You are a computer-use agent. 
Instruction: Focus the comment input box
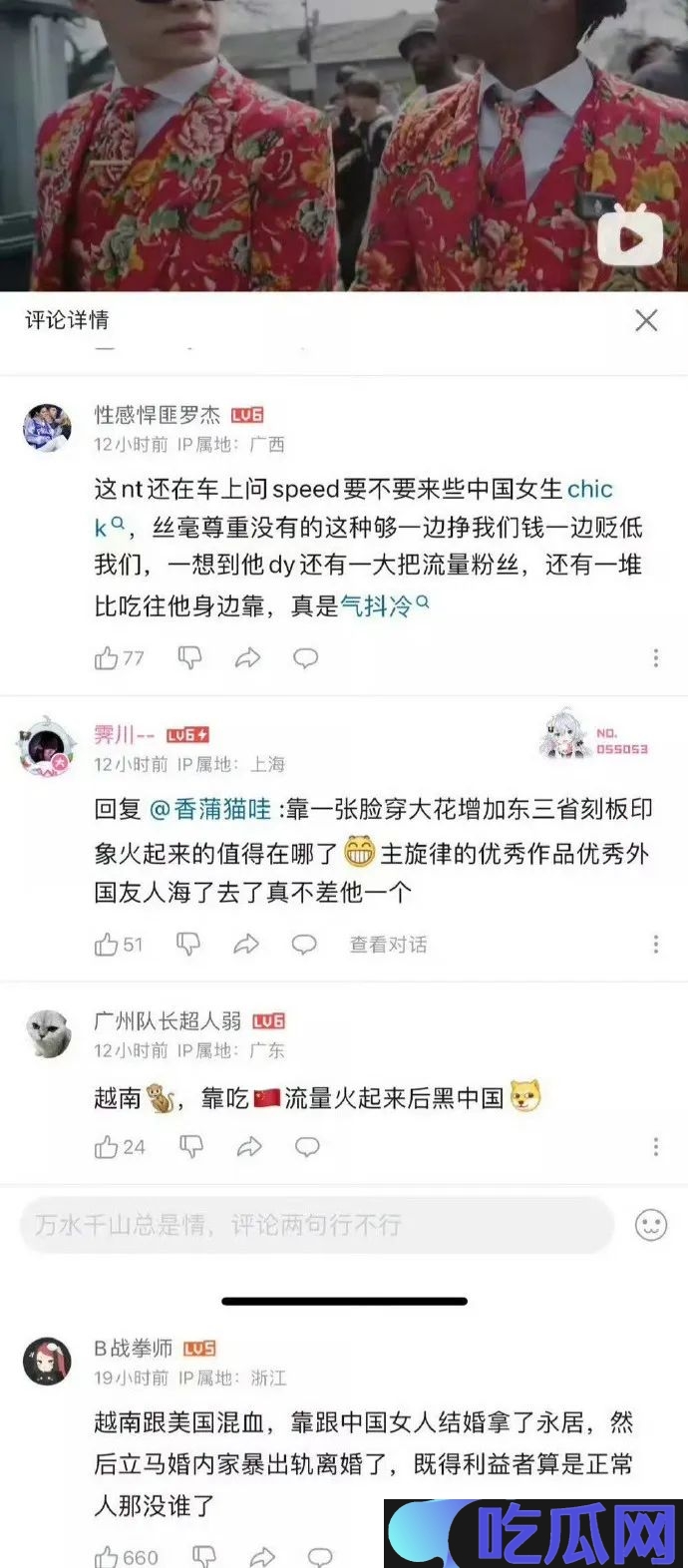315,1225
